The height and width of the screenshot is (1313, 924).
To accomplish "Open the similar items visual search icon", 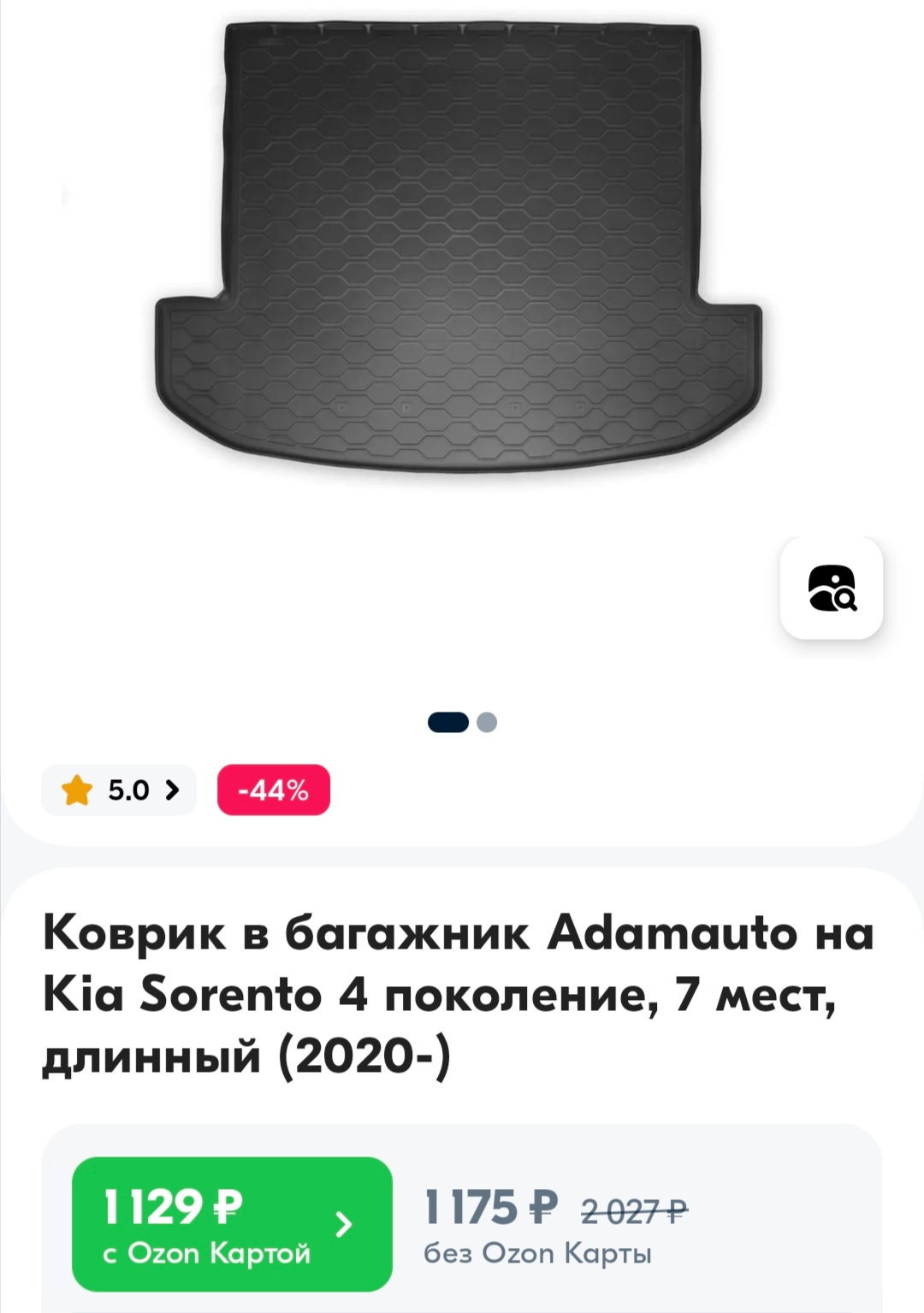I will pos(831,588).
